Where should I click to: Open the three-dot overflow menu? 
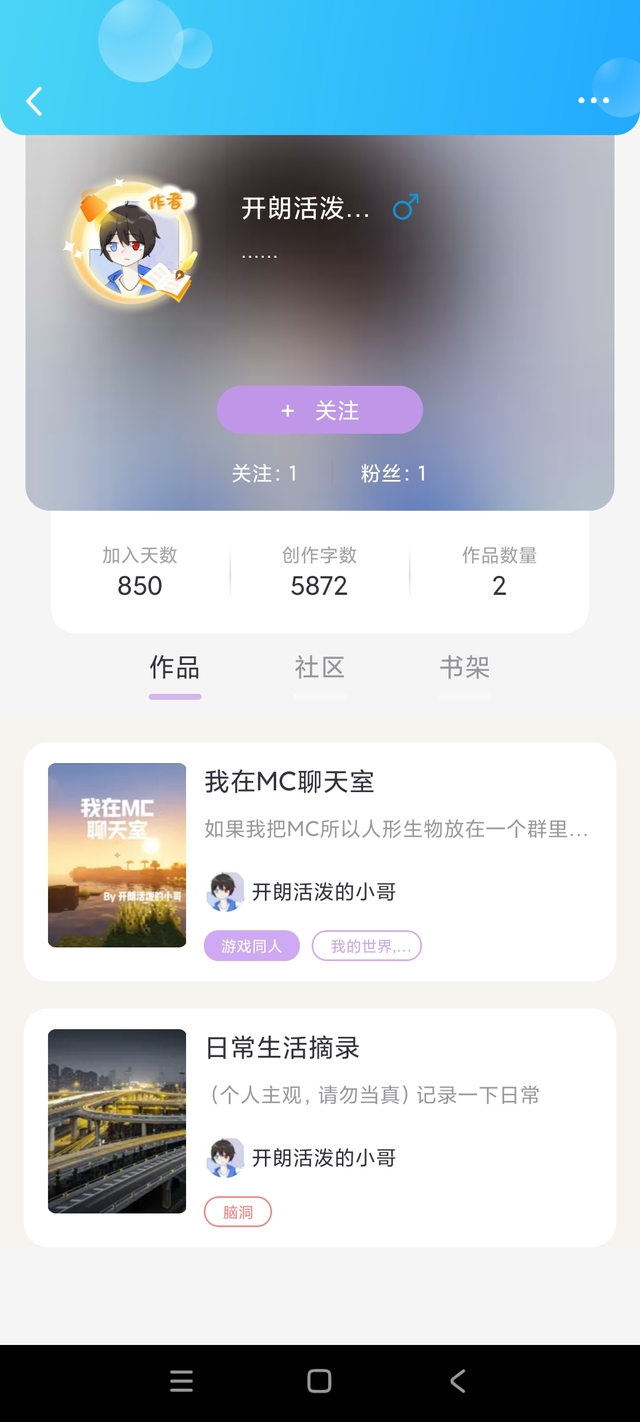(593, 100)
